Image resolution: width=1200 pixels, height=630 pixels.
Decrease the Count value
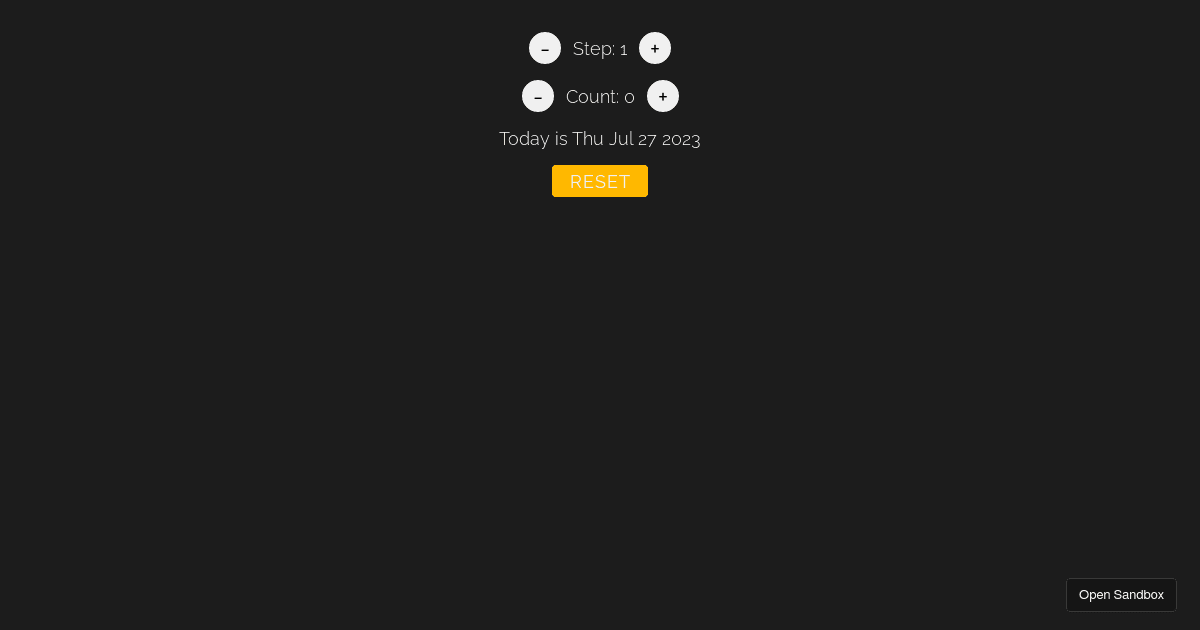pyautogui.click(x=538, y=96)
